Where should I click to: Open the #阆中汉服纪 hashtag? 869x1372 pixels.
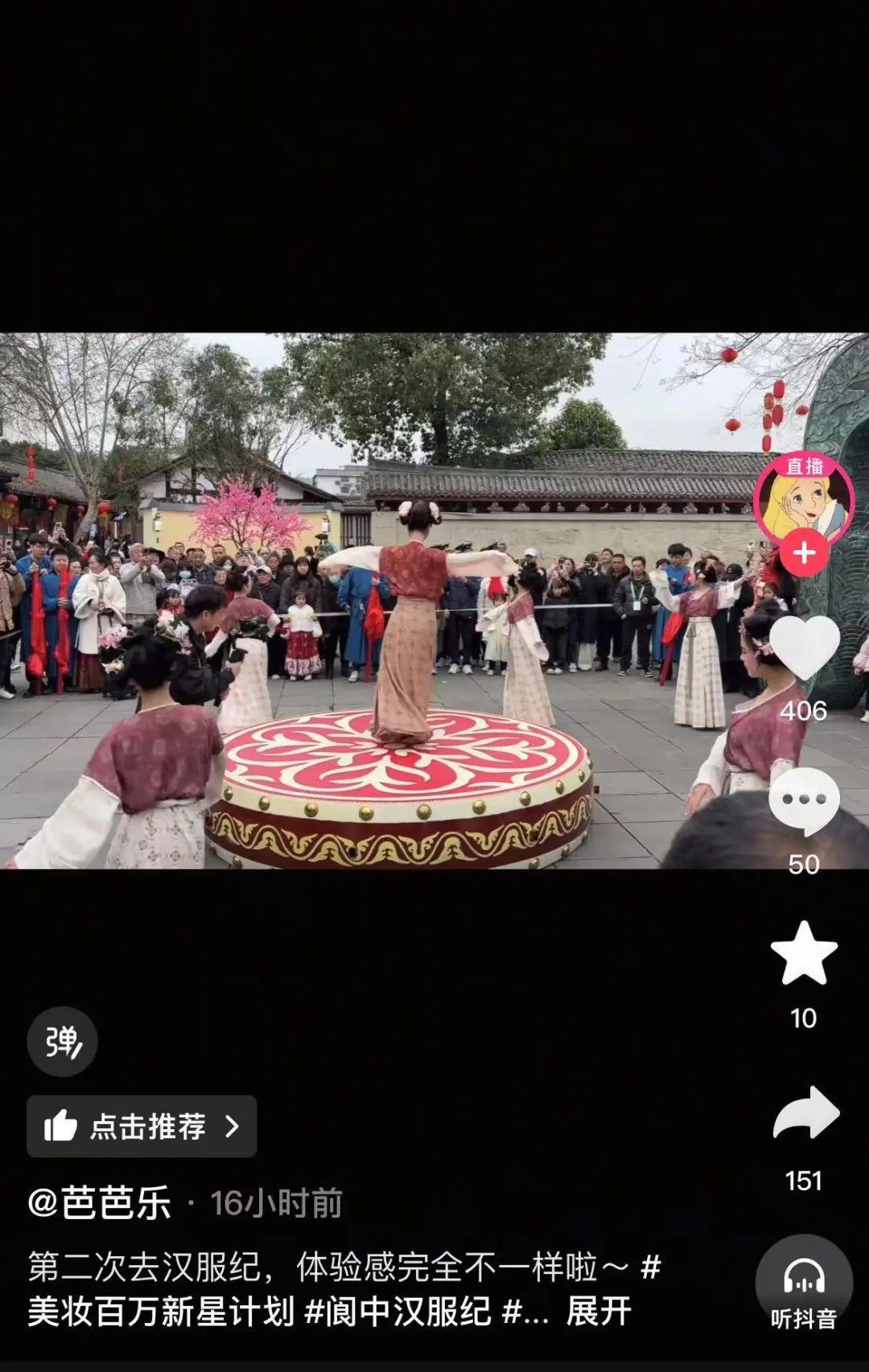pos(398,1312)
